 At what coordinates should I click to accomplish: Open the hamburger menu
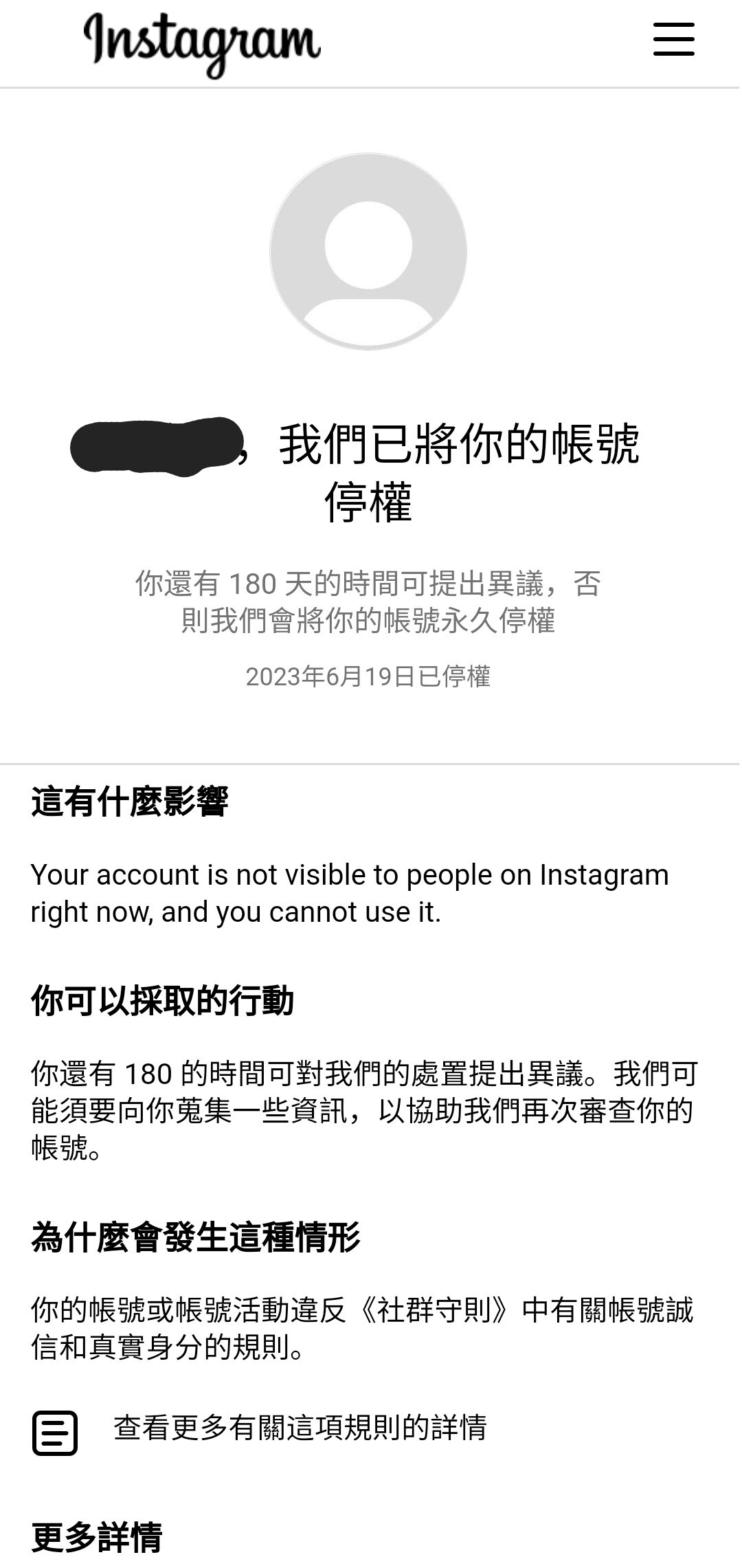click(673, 38)
